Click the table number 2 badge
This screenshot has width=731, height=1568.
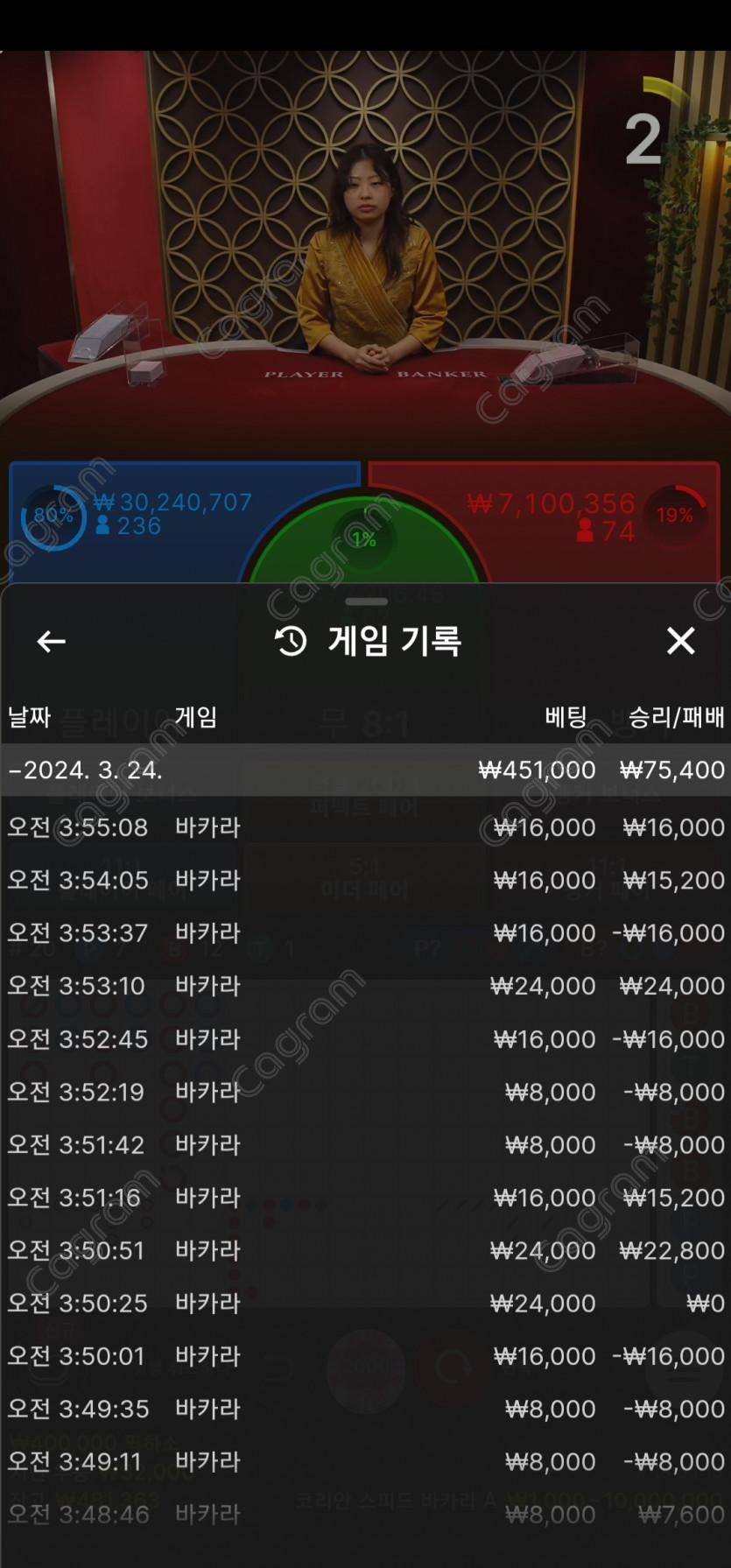click(642, 138)
